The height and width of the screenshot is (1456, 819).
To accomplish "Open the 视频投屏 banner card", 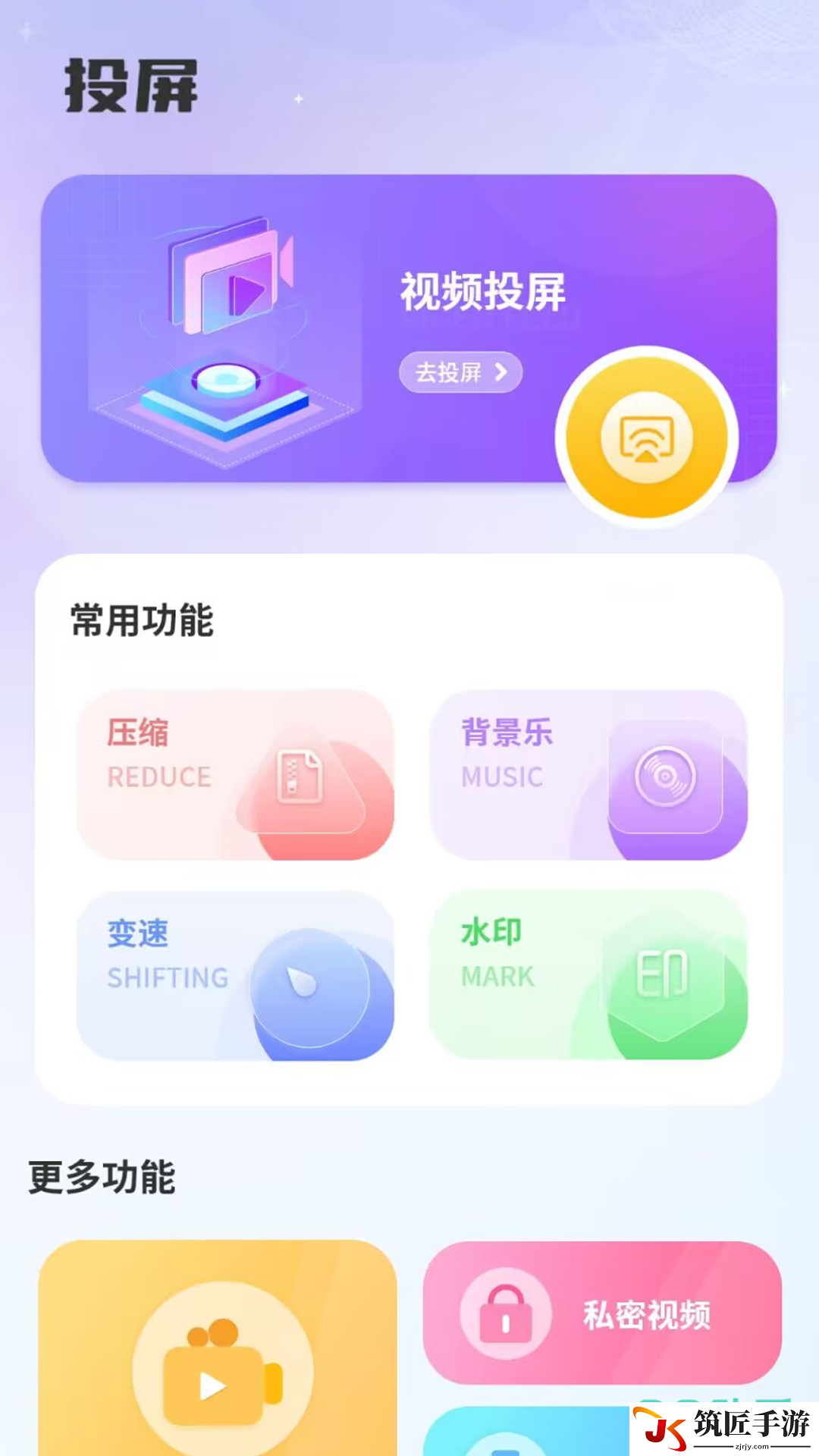I will (409, 328).
